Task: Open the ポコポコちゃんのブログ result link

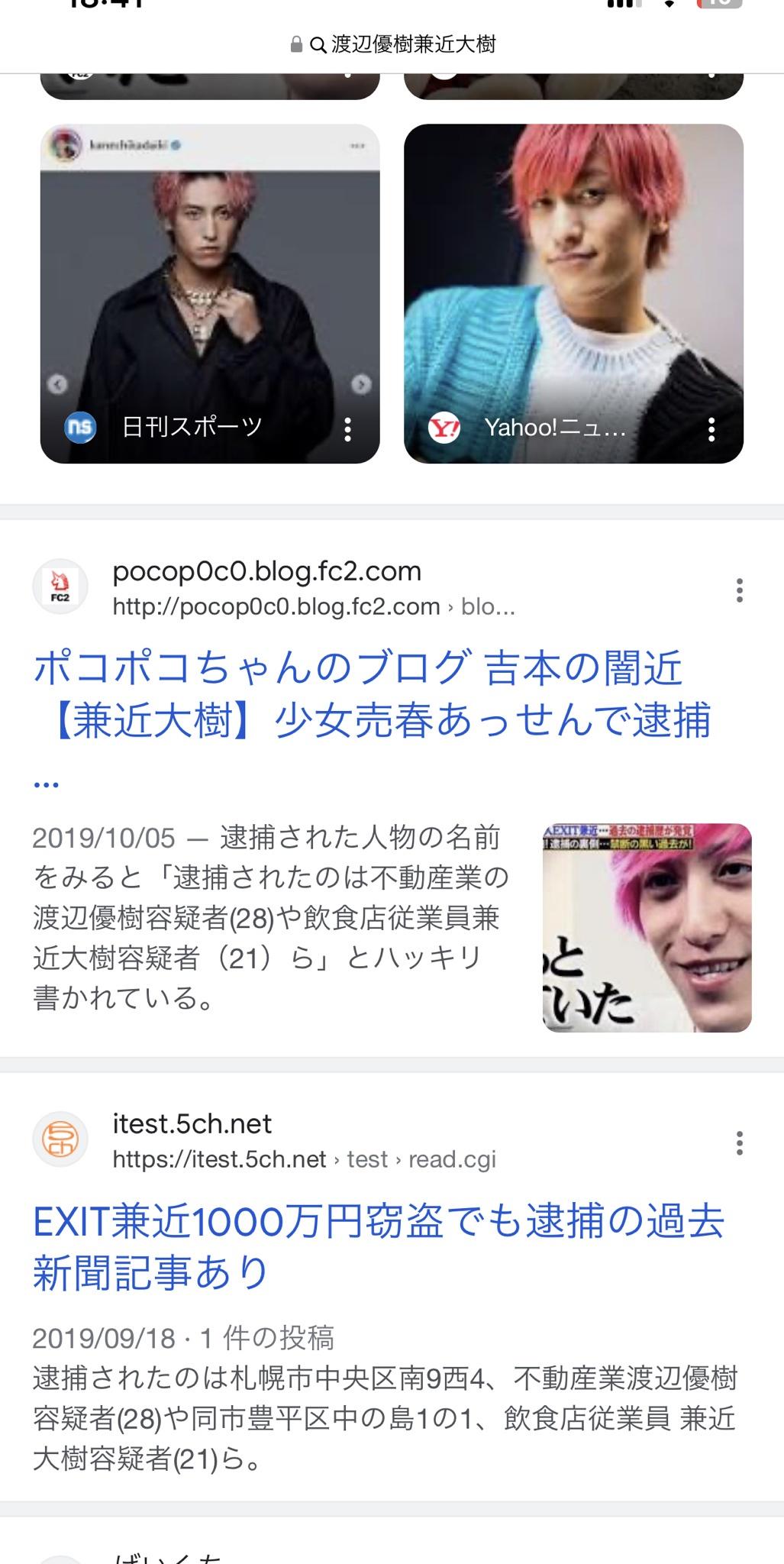Action: (x=373, y=719)
